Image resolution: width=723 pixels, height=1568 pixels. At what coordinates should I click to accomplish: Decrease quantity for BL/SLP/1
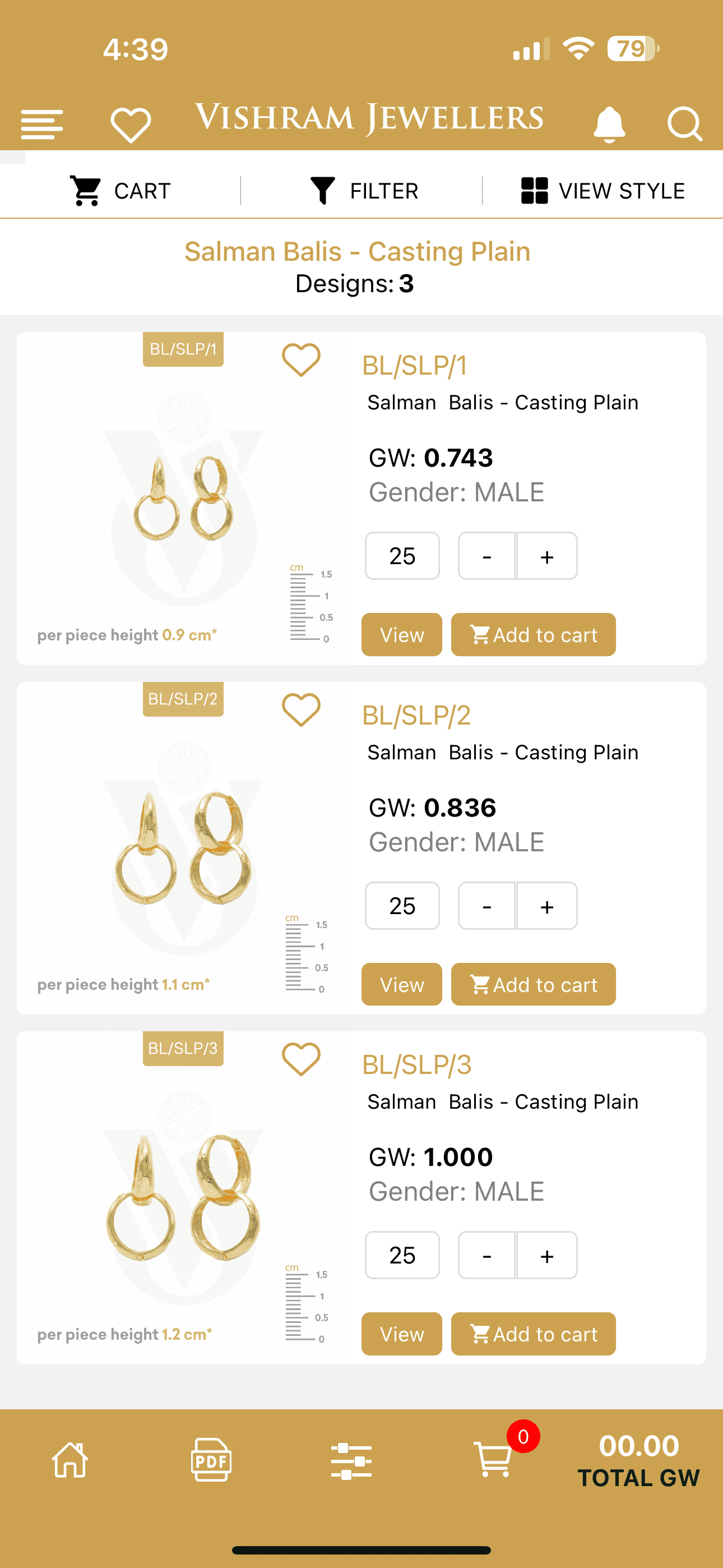pyautogui.click(x=486, y=556)
